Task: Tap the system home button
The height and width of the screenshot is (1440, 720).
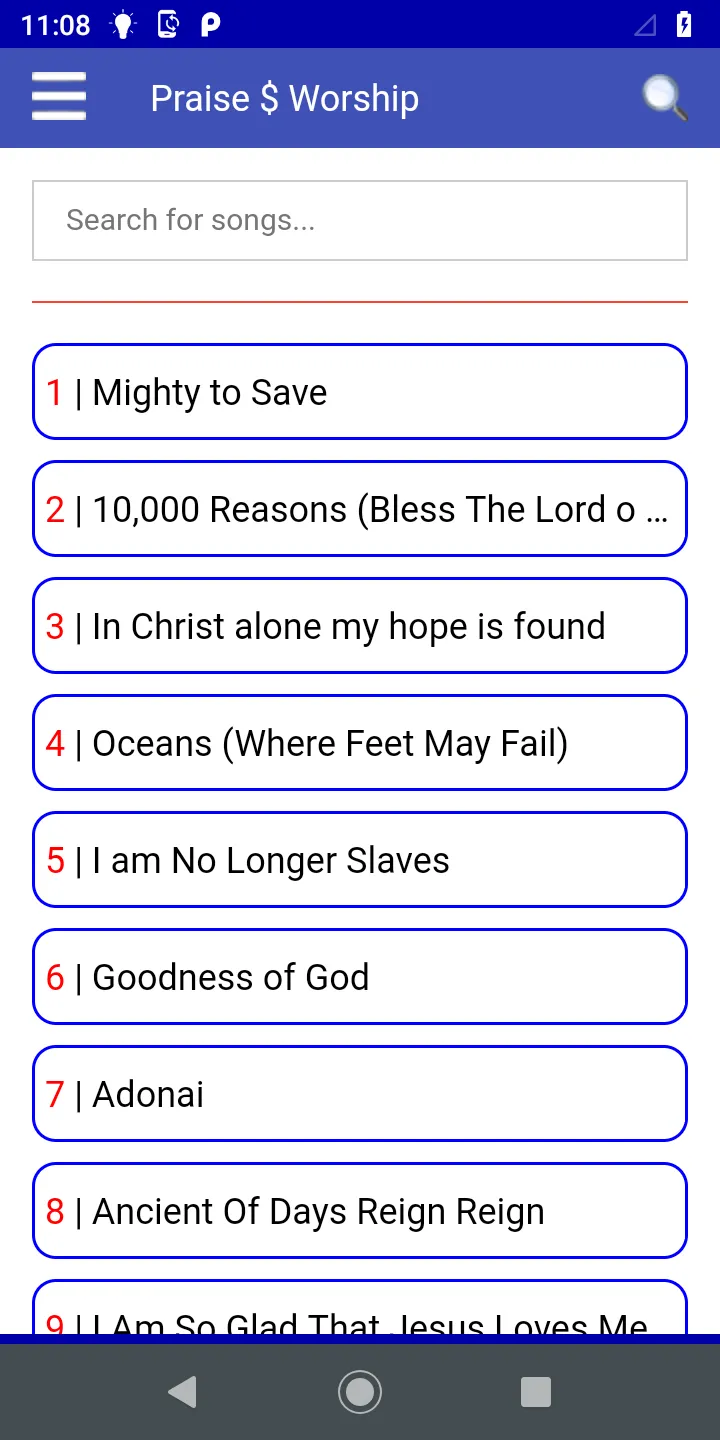Action: pos(360,1392)
